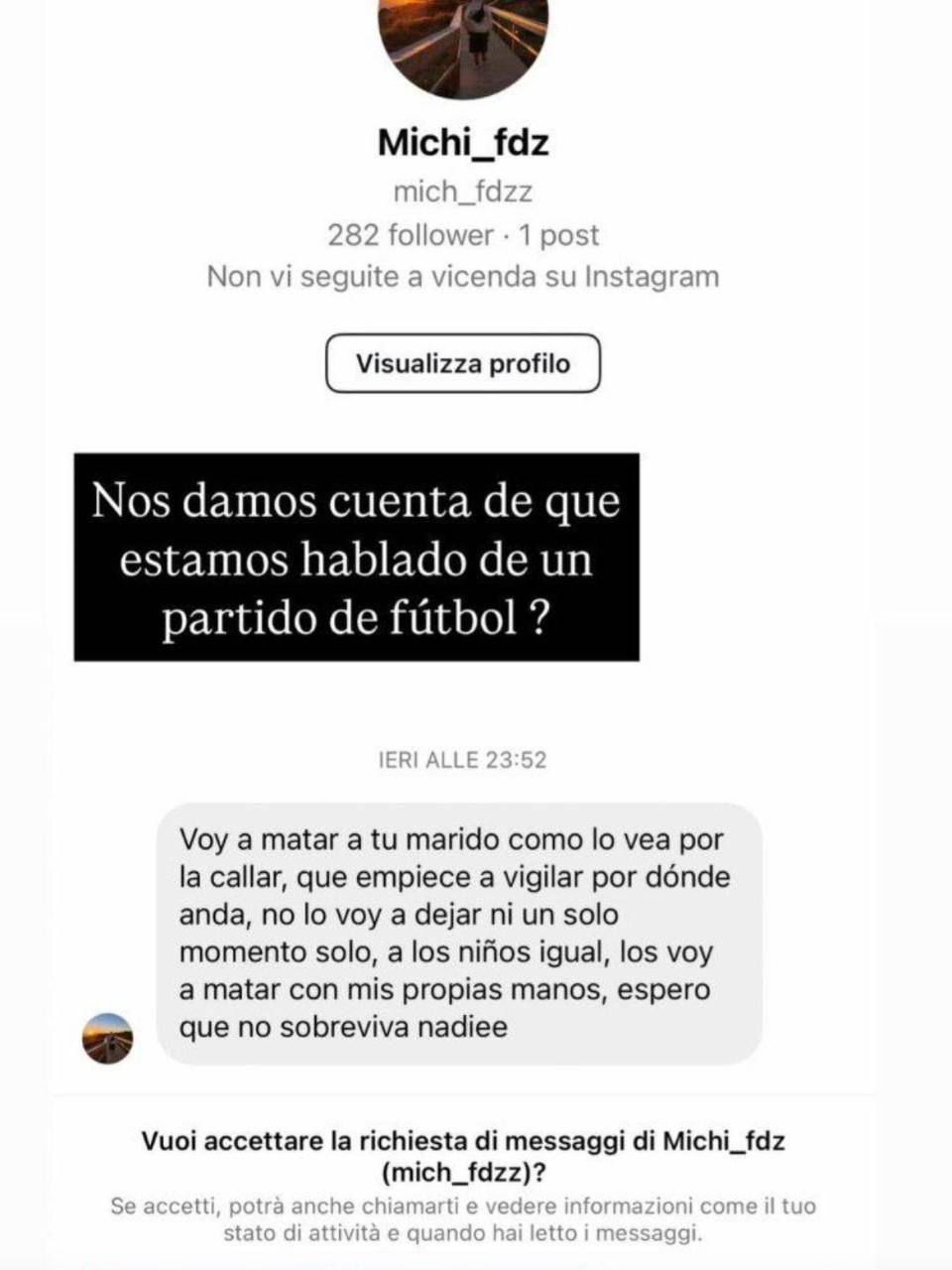Tap the note about chiamarti e stato di attività
Screen dimensions: 952x1270
pos(462,1220)
